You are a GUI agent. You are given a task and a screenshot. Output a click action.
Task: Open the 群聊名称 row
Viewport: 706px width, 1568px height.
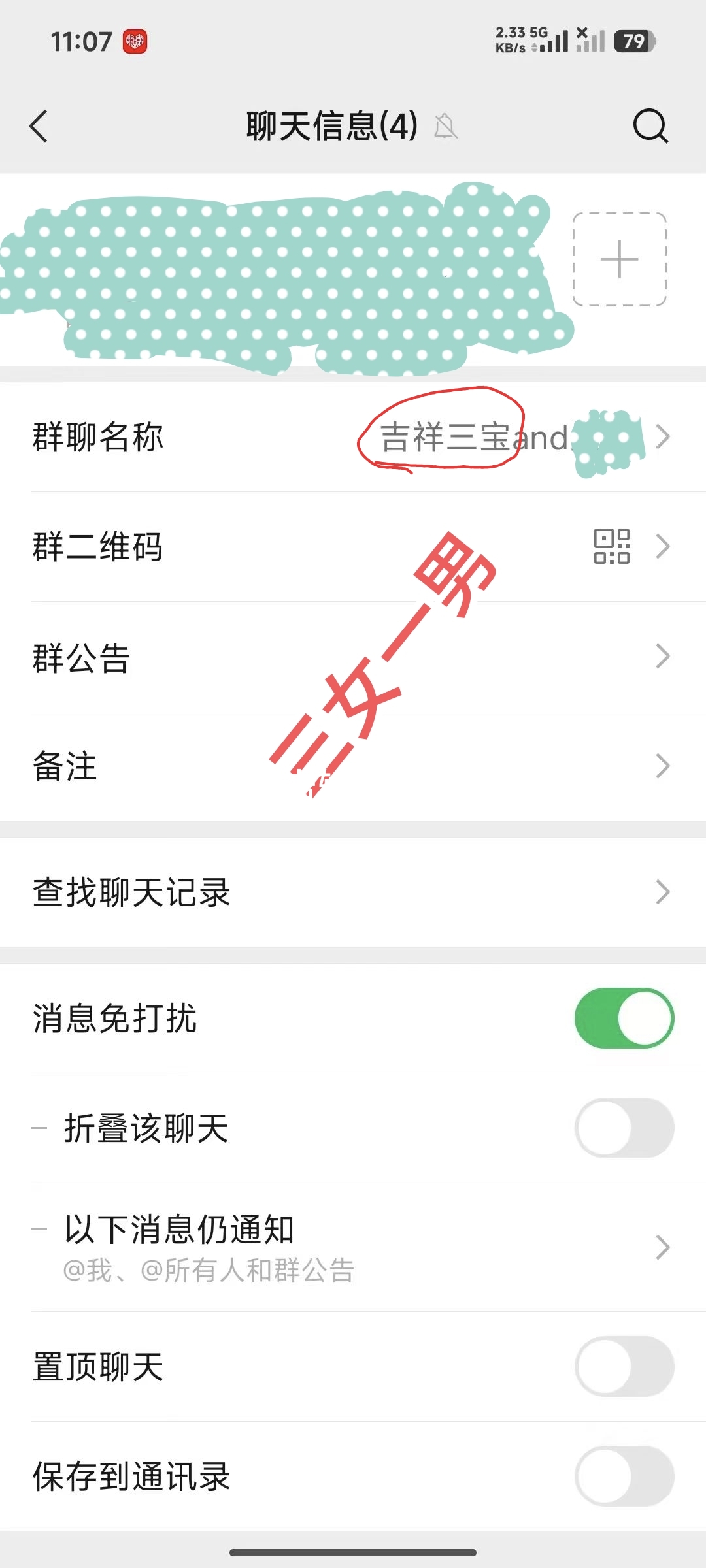tap(353, 436)
